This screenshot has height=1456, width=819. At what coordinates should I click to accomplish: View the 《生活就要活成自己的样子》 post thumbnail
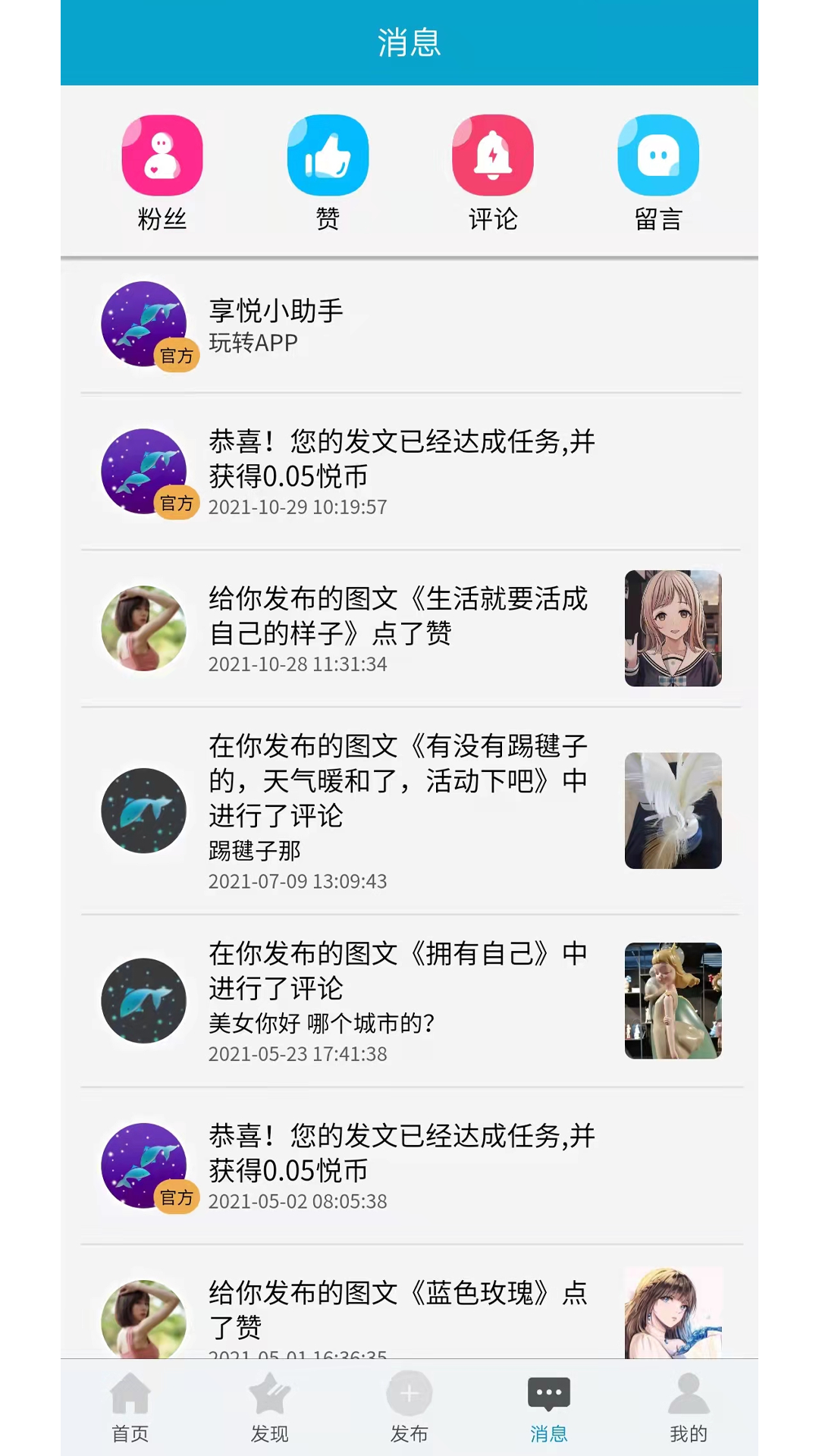click(673, 629)
